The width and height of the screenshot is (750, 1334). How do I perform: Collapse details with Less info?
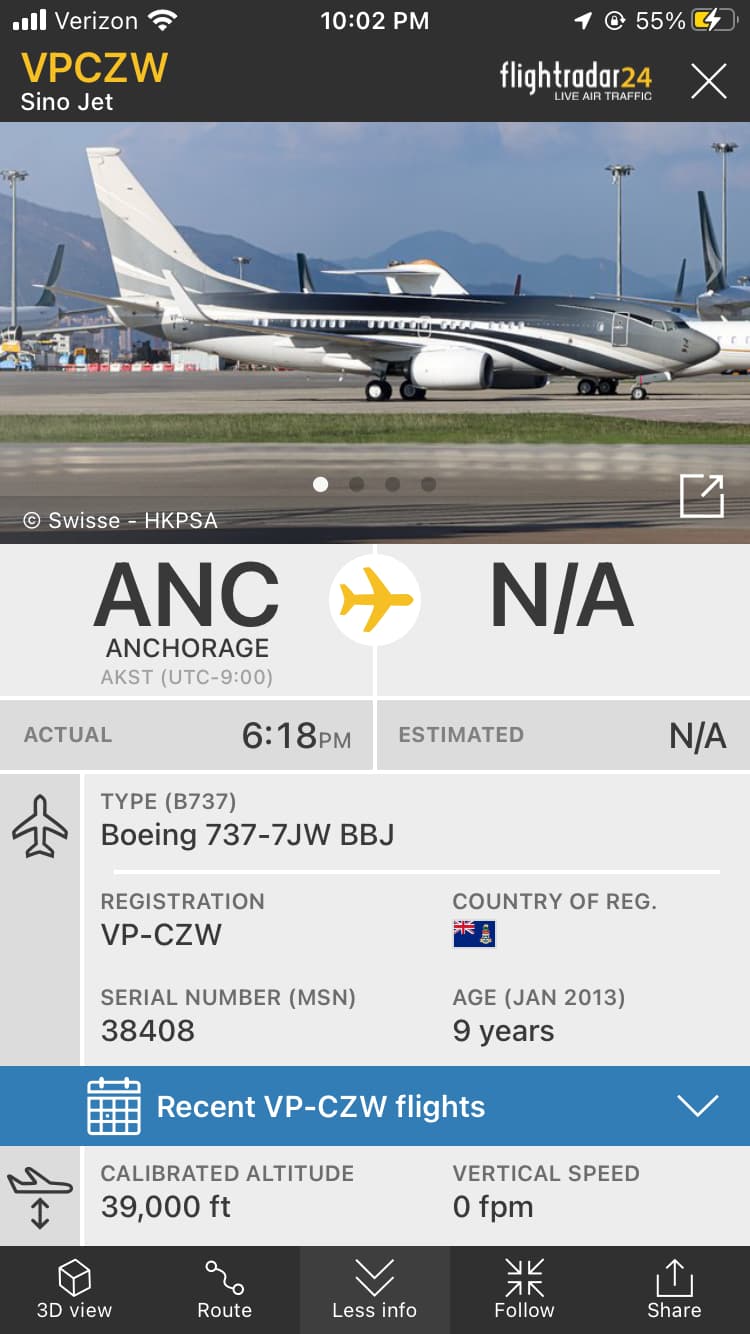coord(374,1290)
